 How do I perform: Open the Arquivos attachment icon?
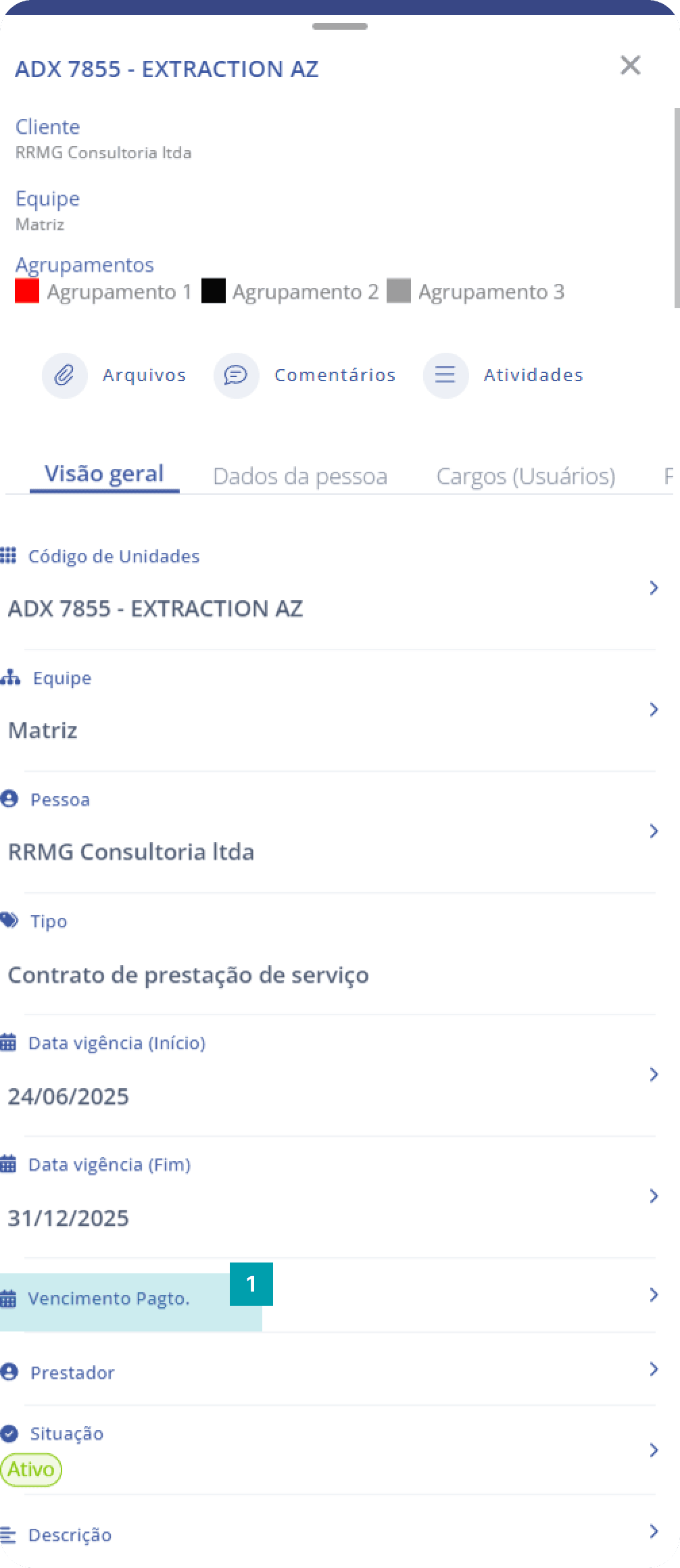click(x=64, y=375)
